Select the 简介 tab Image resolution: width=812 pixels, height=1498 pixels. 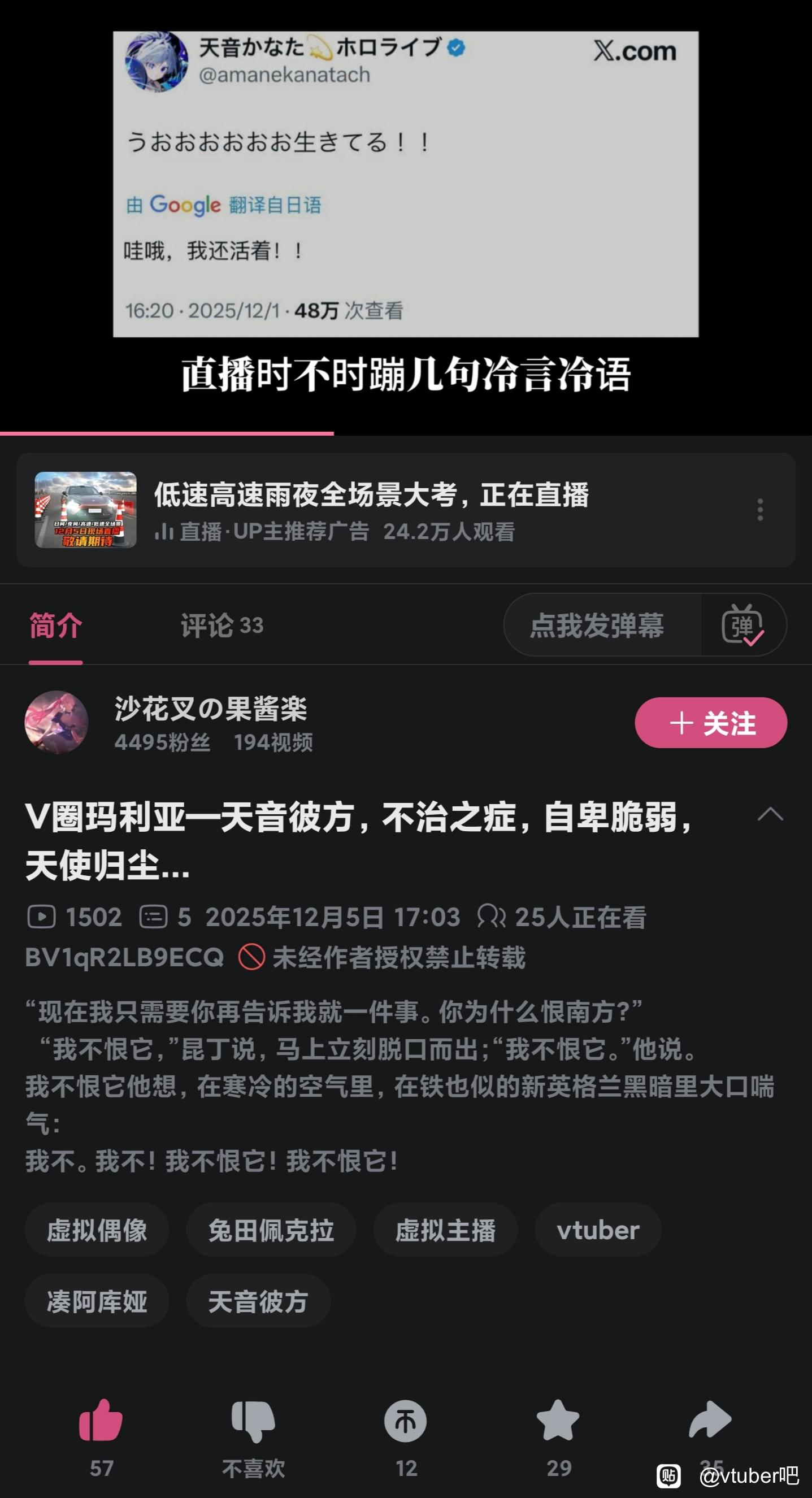pyautogui.click(x=56, y=626)
